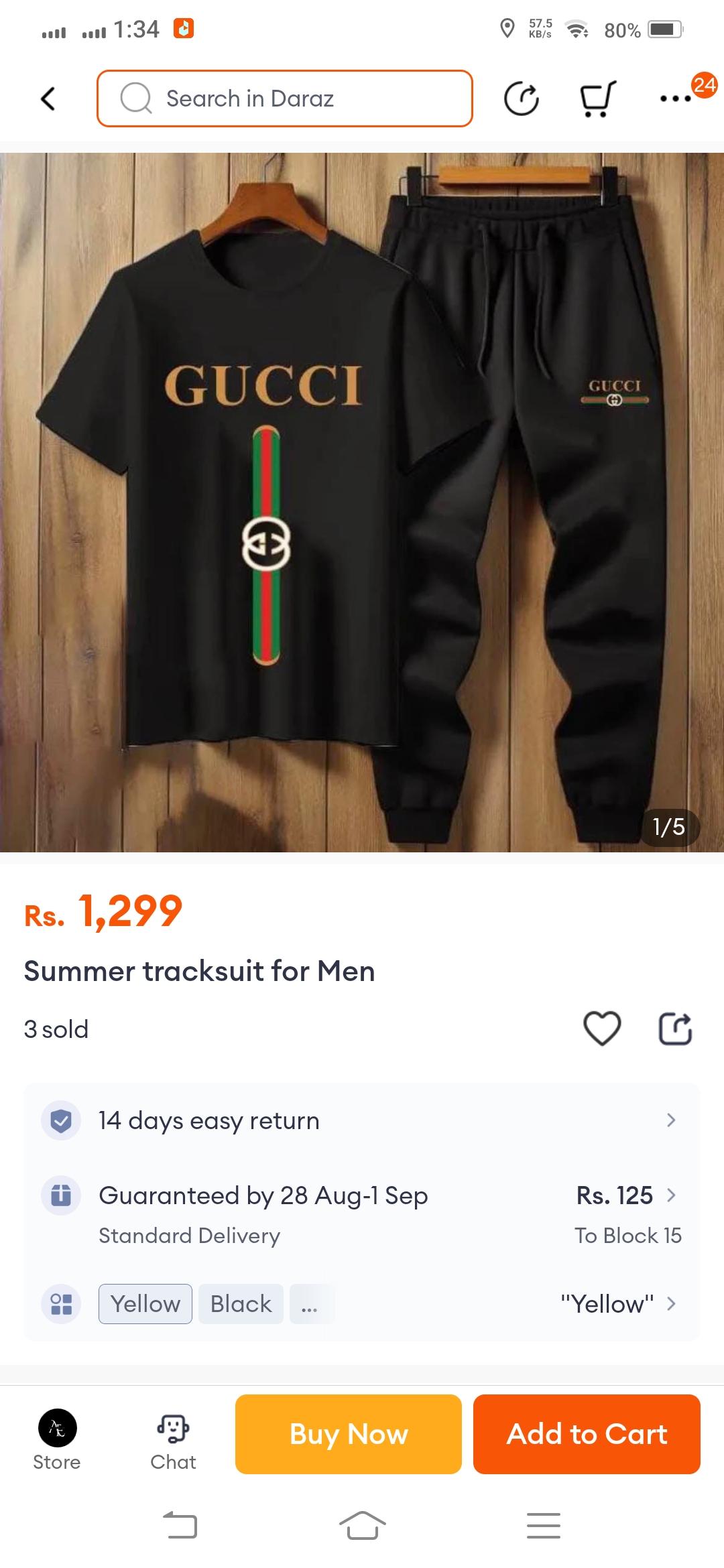724x1568 pixels.
Task: Add product to wishlist with heart icon
Action: tap(602, 1029)
